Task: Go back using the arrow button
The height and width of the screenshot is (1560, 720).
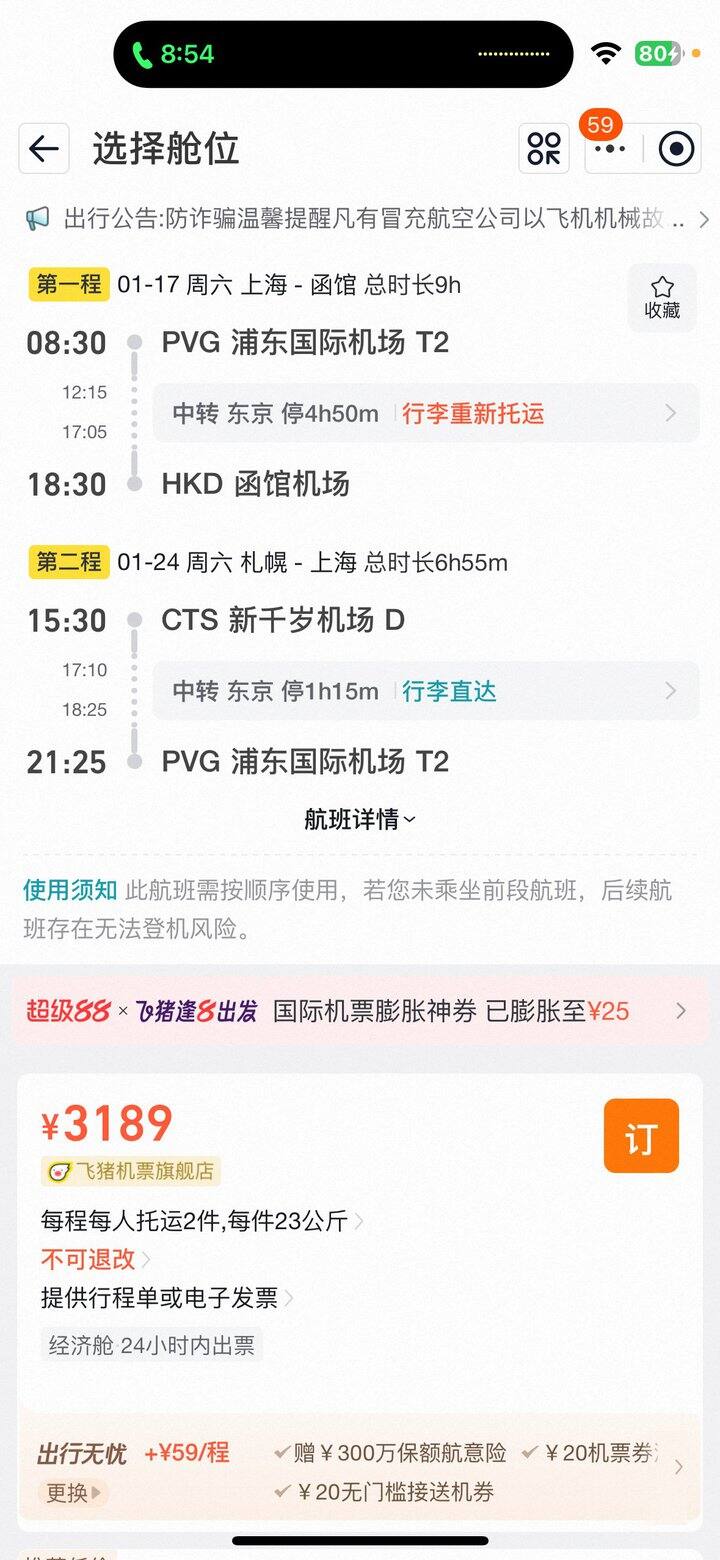Action: (44, 149)
